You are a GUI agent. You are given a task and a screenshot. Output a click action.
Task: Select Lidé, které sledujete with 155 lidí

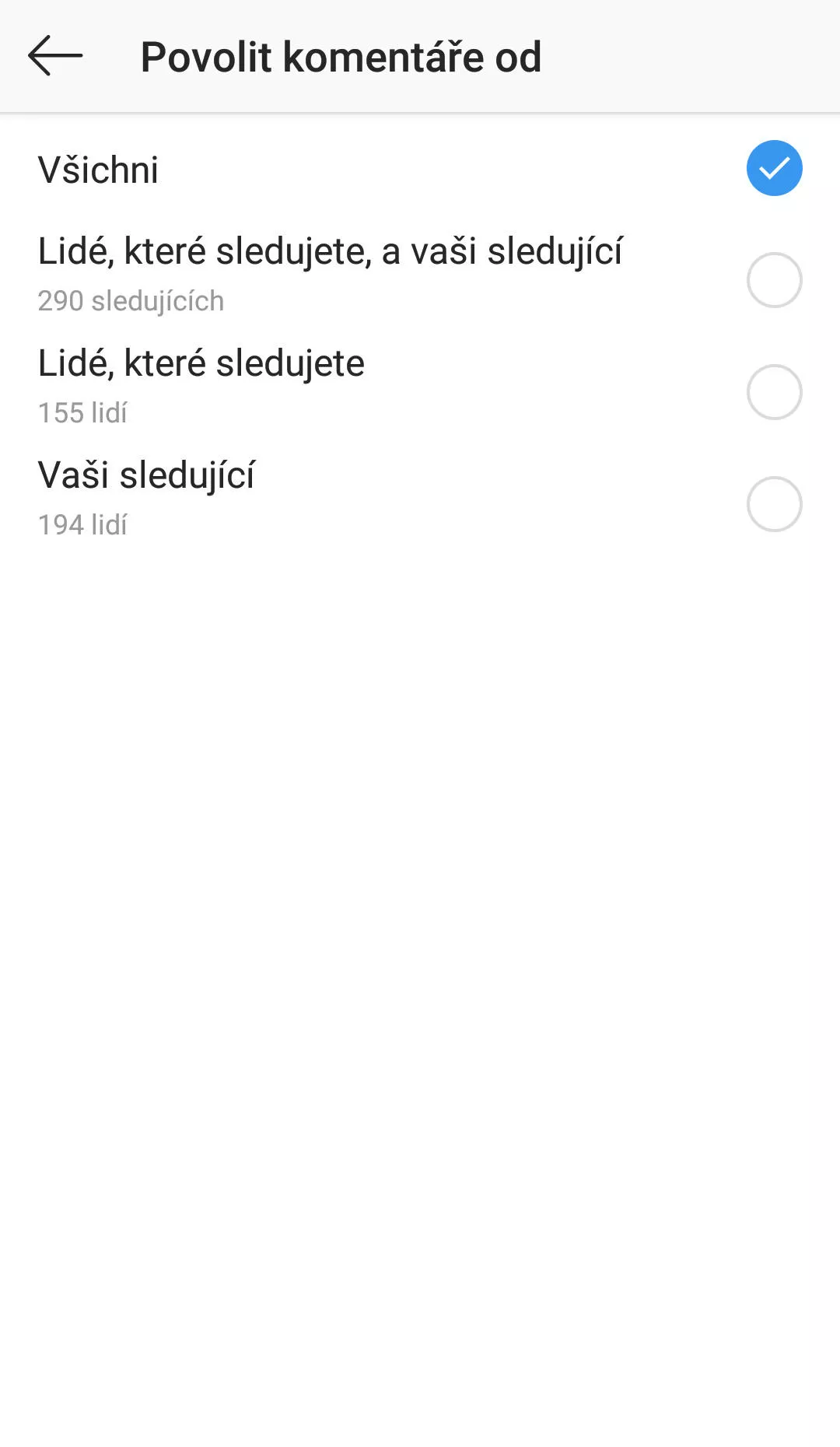pyautogui.click(x=420, y=392)
